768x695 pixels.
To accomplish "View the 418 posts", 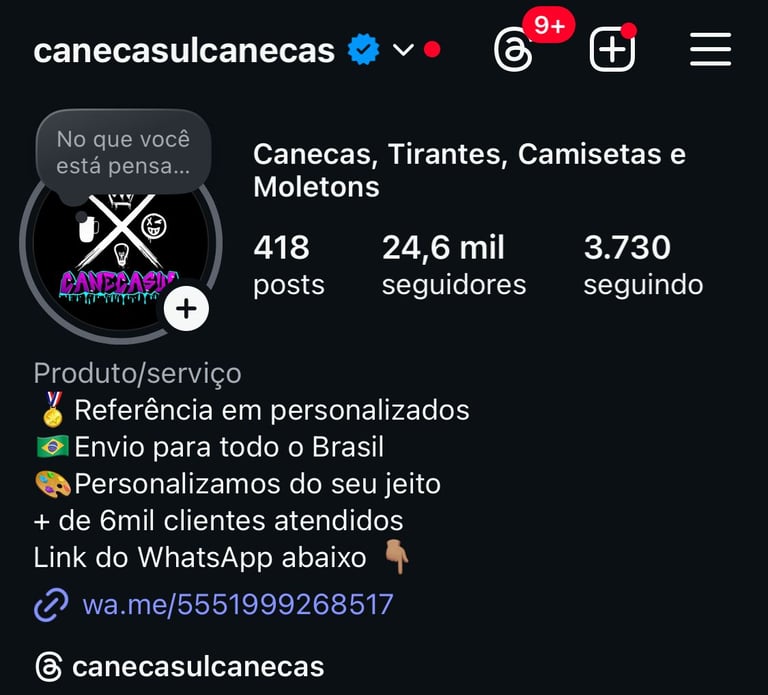I will point(288,265).
